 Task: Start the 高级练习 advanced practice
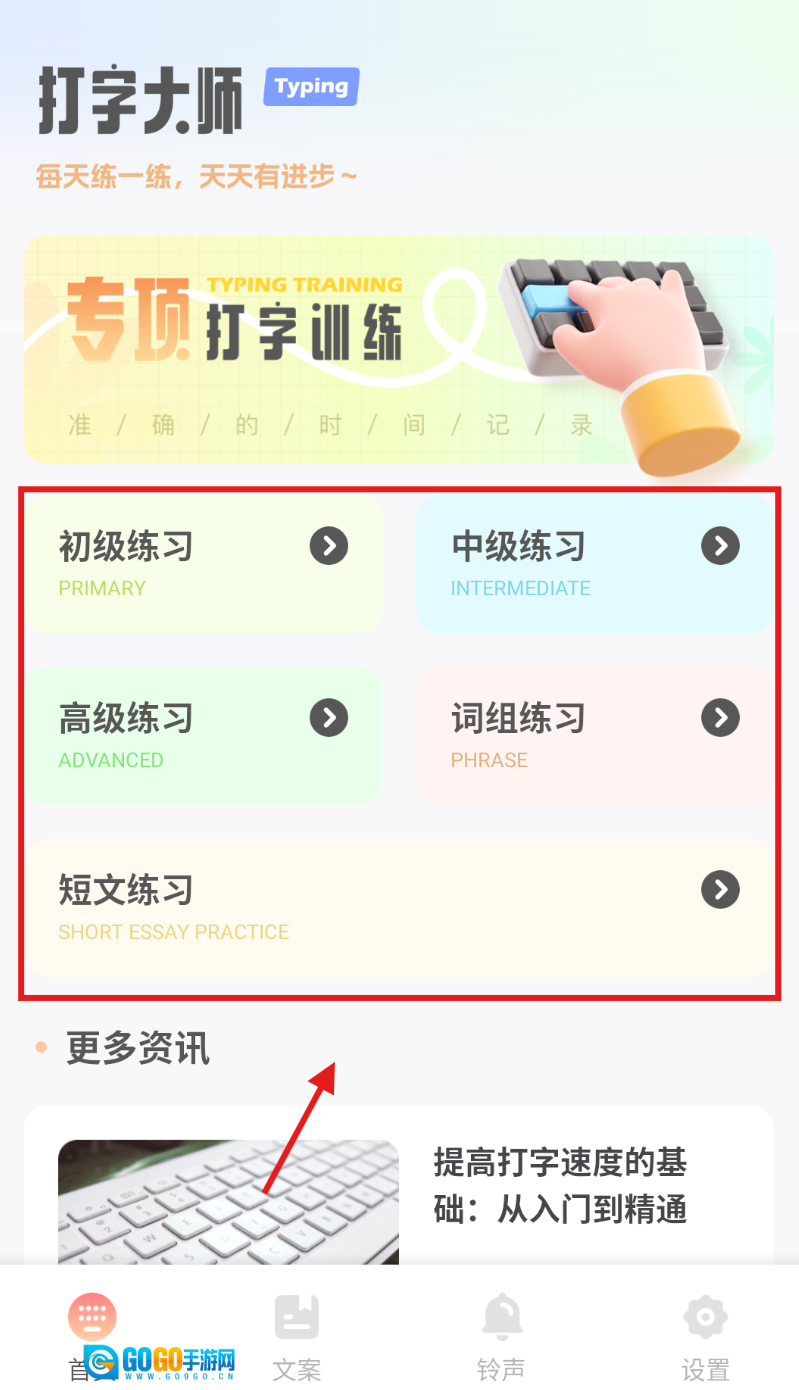tap(203, 736)
